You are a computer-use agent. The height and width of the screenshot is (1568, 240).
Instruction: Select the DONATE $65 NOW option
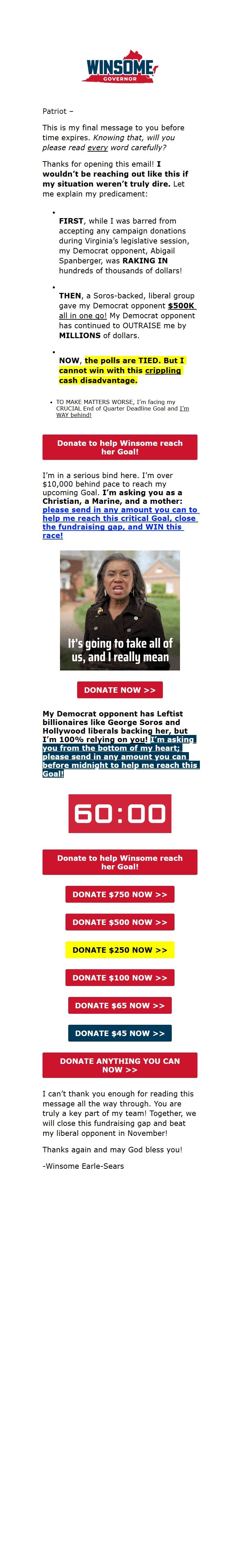click(x=119, y=1005)
